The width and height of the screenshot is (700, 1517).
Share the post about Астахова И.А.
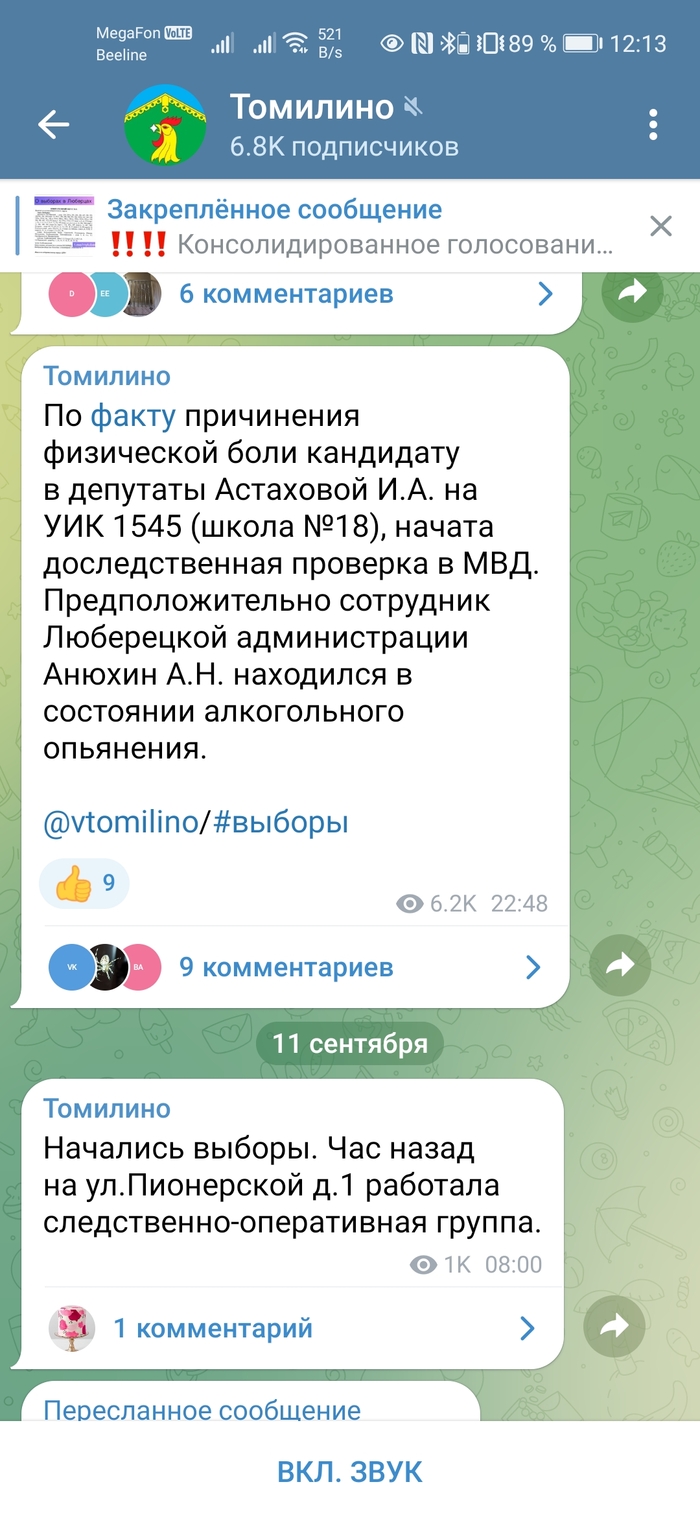[620, 964]
